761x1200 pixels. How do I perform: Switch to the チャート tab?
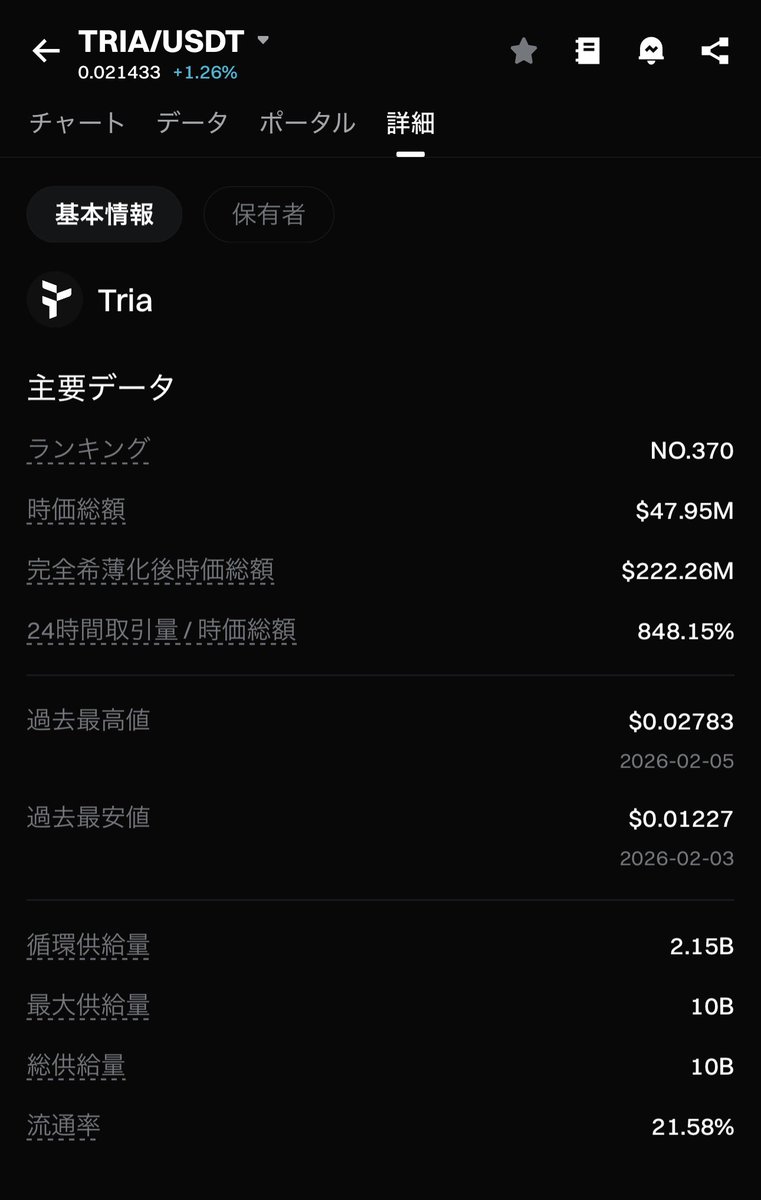(77, 123)
